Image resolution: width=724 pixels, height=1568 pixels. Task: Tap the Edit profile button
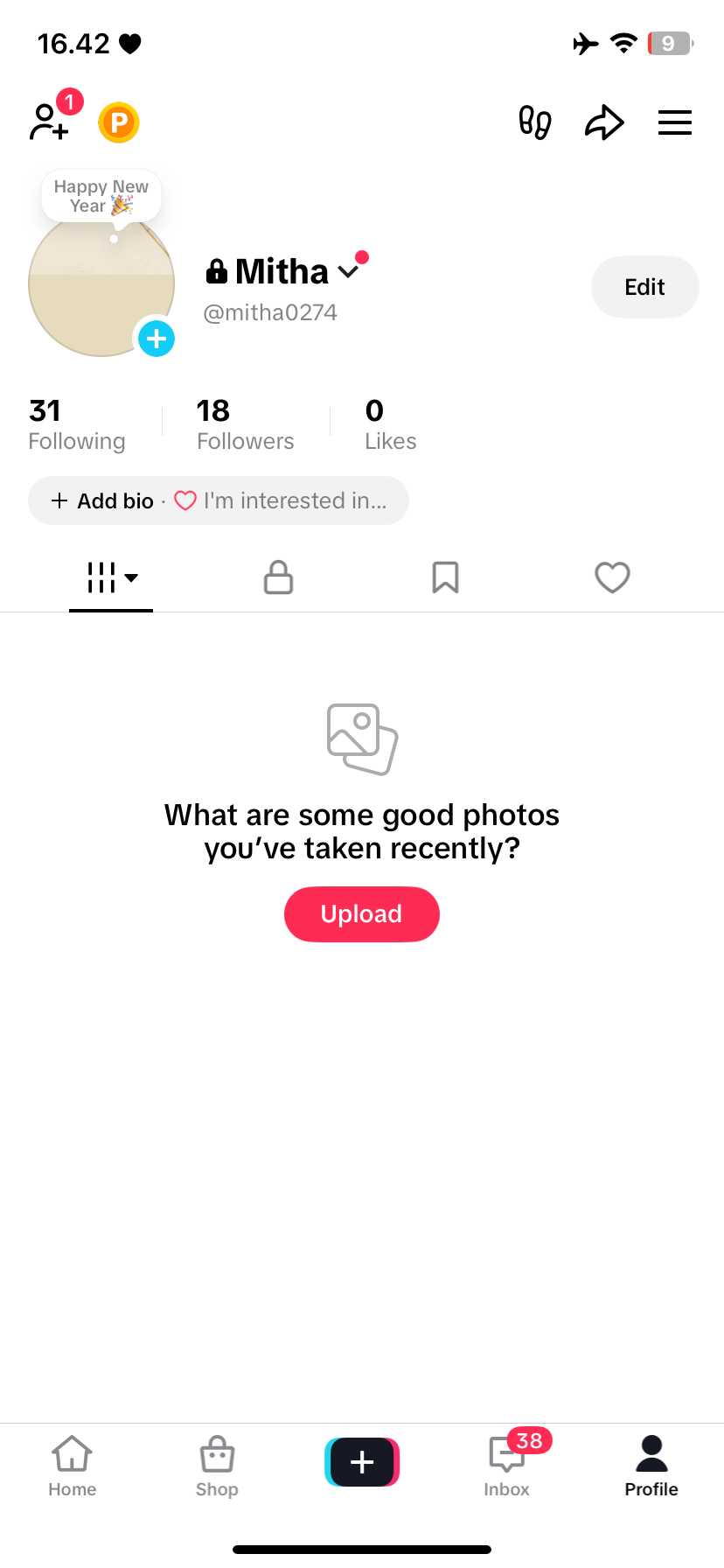[644, 287]
